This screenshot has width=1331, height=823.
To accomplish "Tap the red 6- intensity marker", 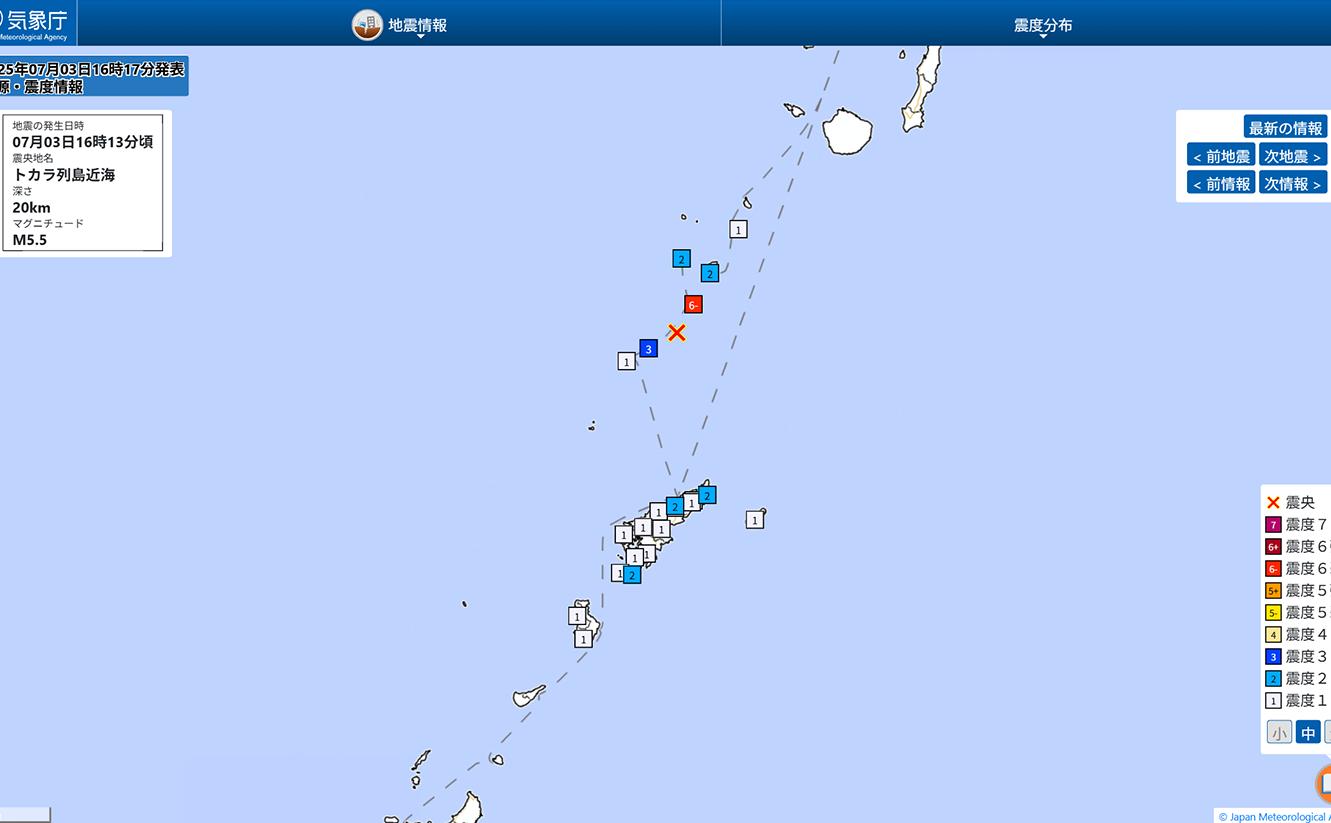I will (693, 304).
